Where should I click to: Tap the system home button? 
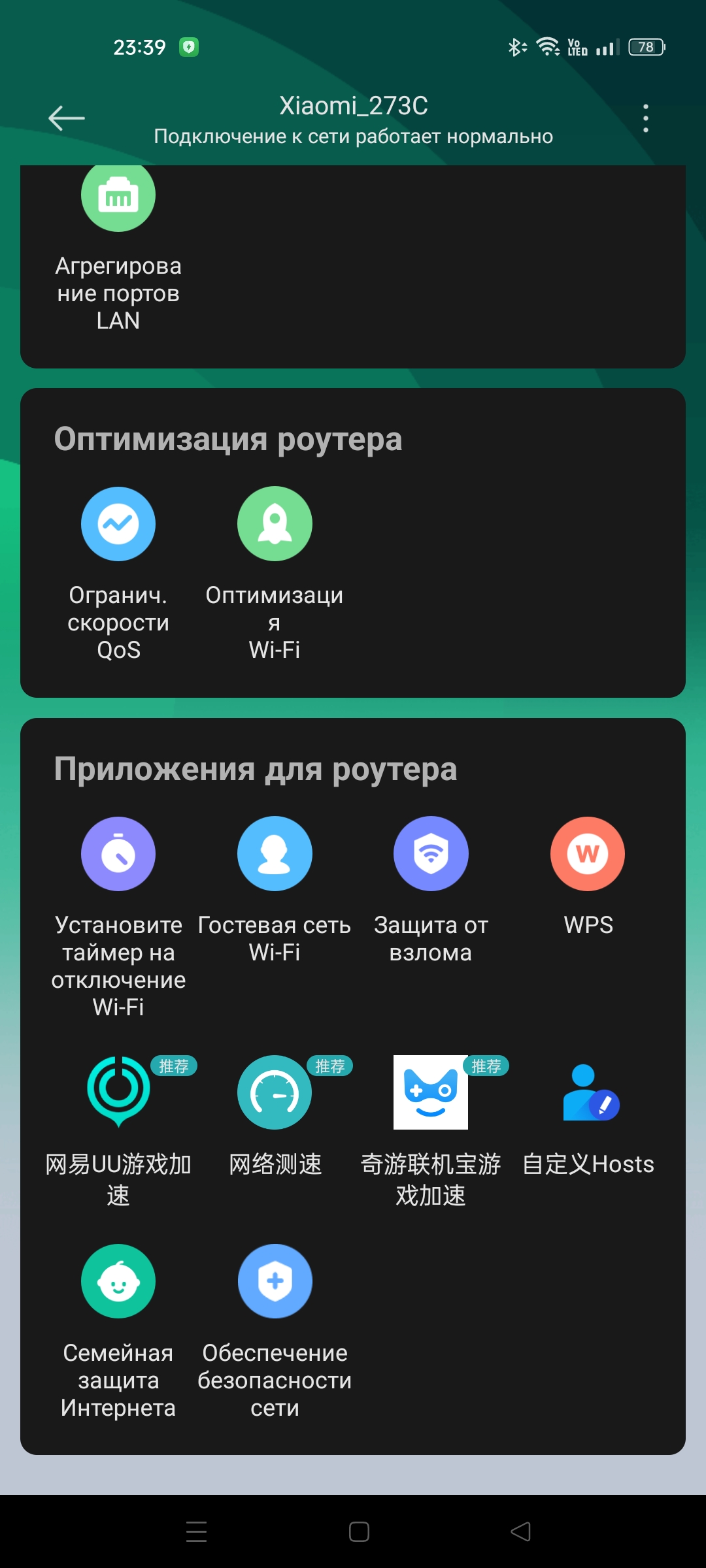tap(359, 1531)
